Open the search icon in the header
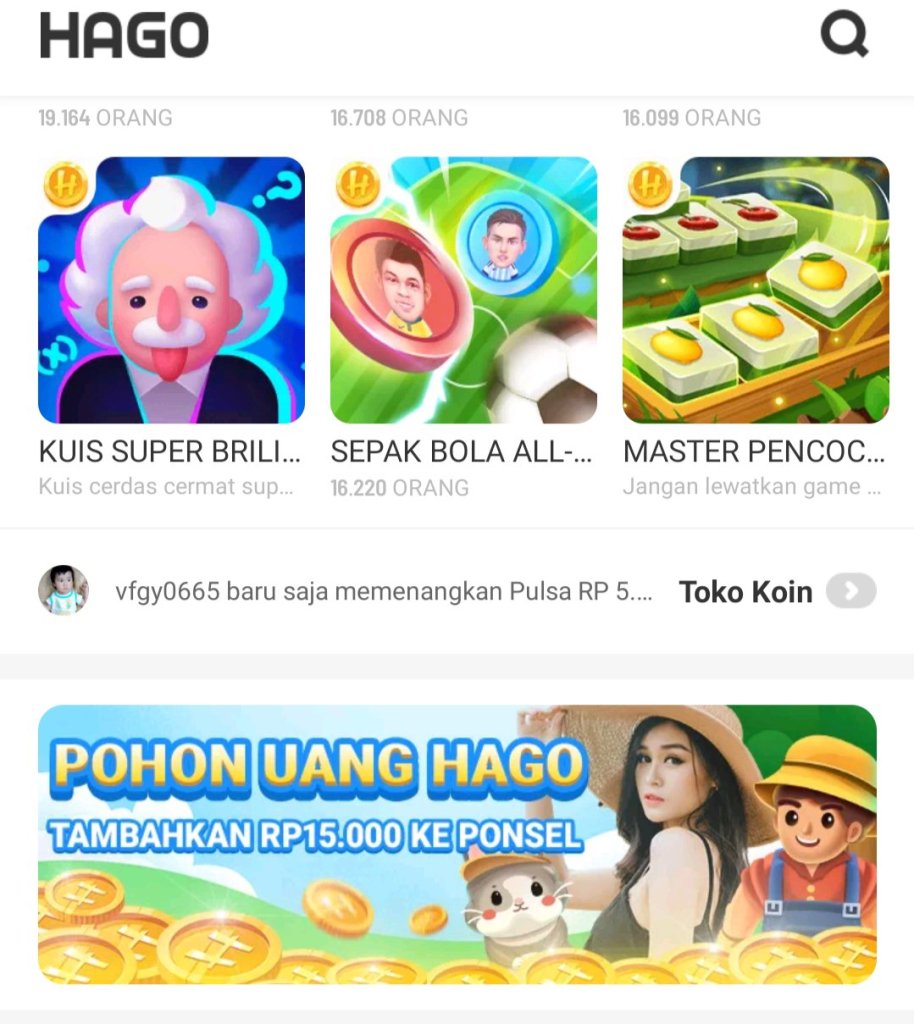Viewport: 914px width, 1024px height. coord(844,36)
